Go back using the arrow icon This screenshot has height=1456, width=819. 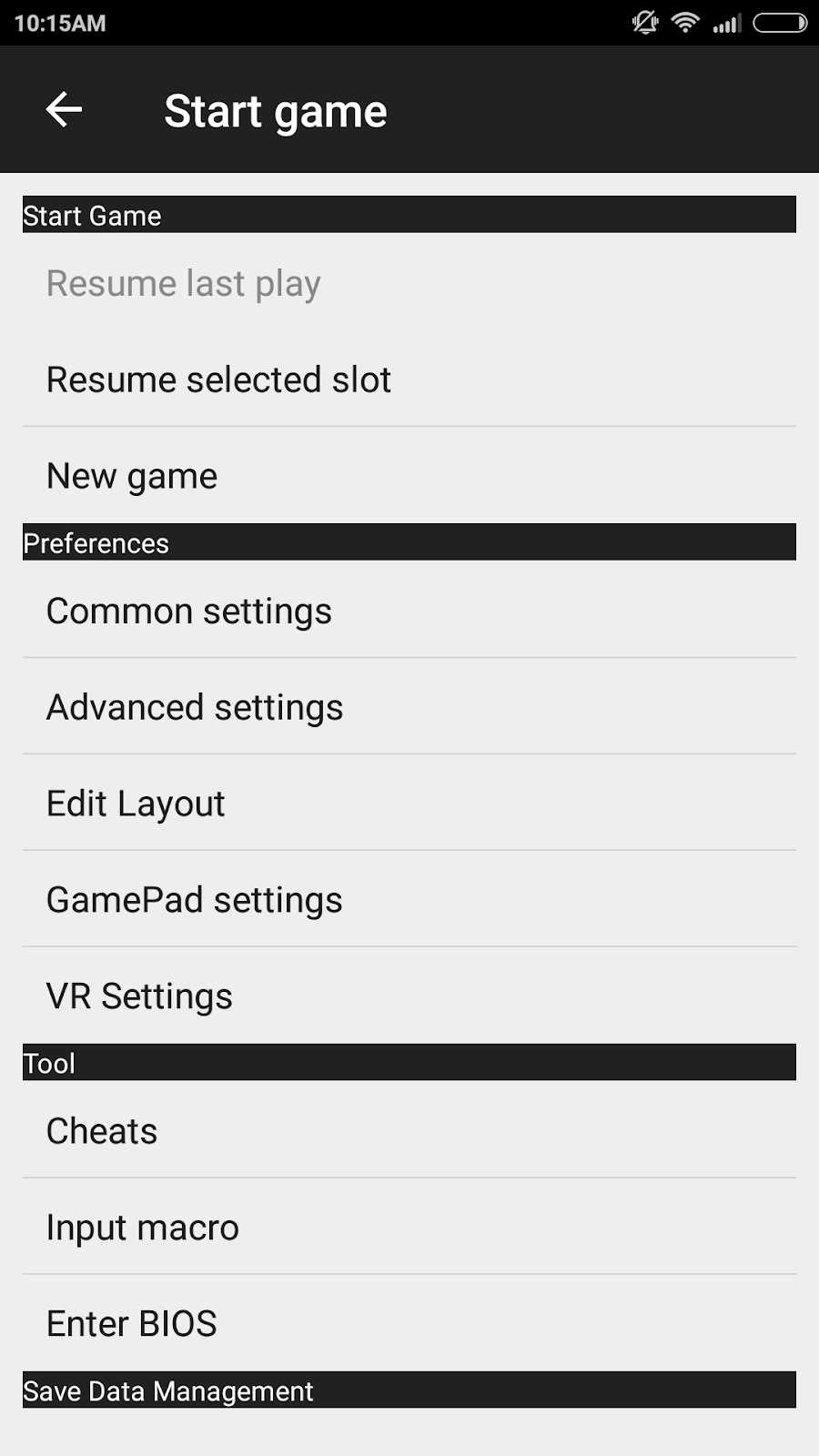[64, 110]
